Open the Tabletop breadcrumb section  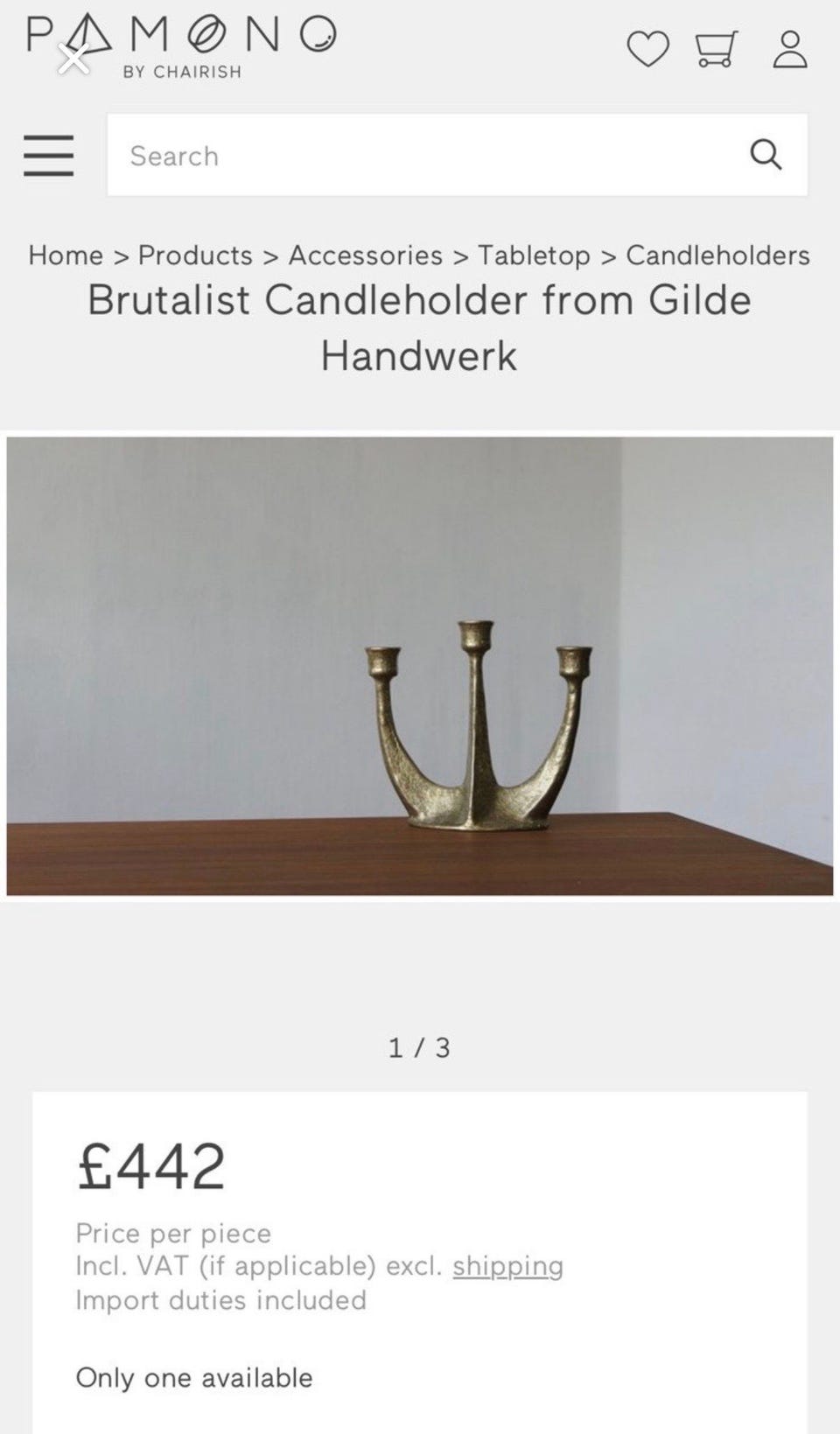pyautogui.click(x=535, y=255)
